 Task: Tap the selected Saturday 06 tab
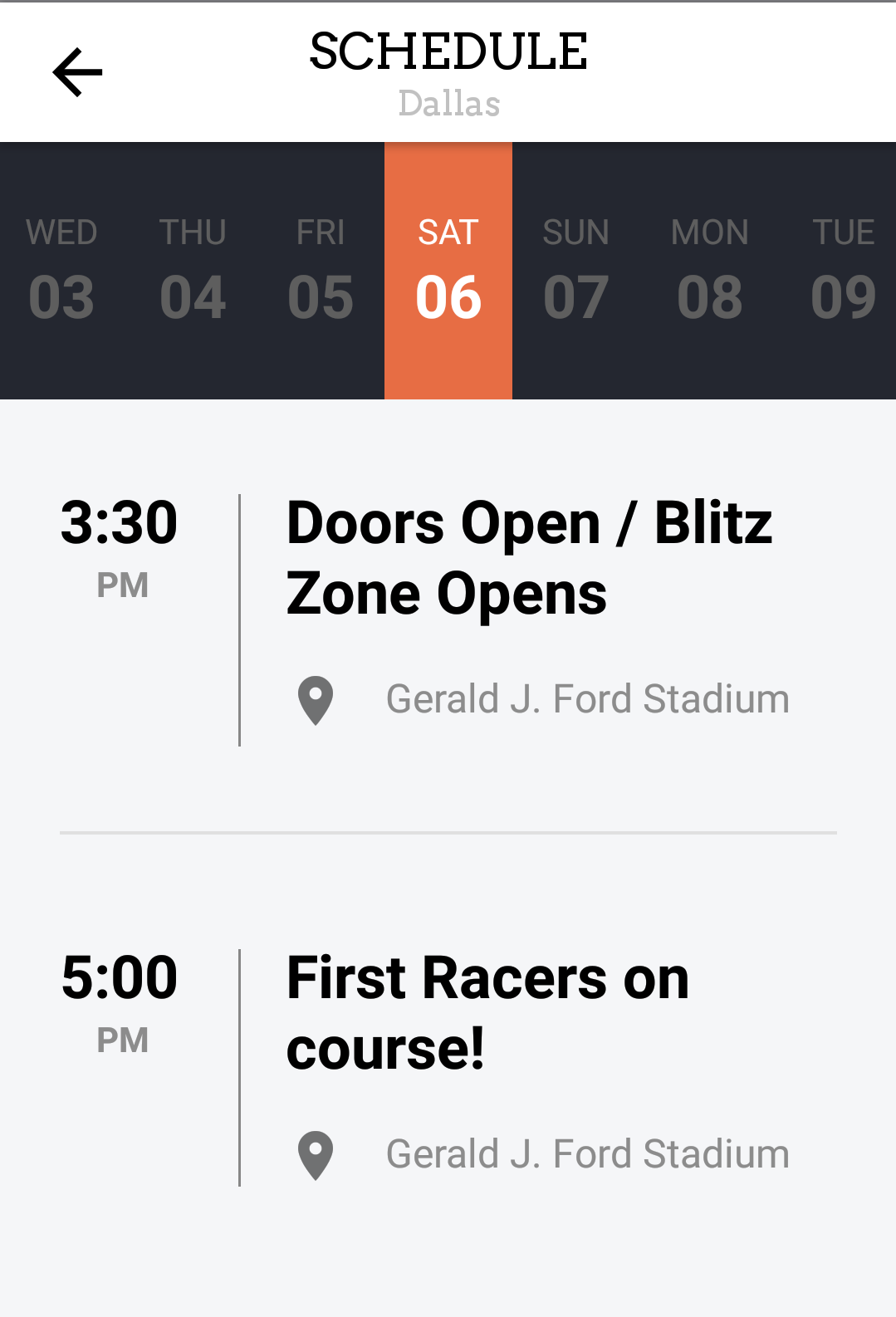tap(448, 271)
